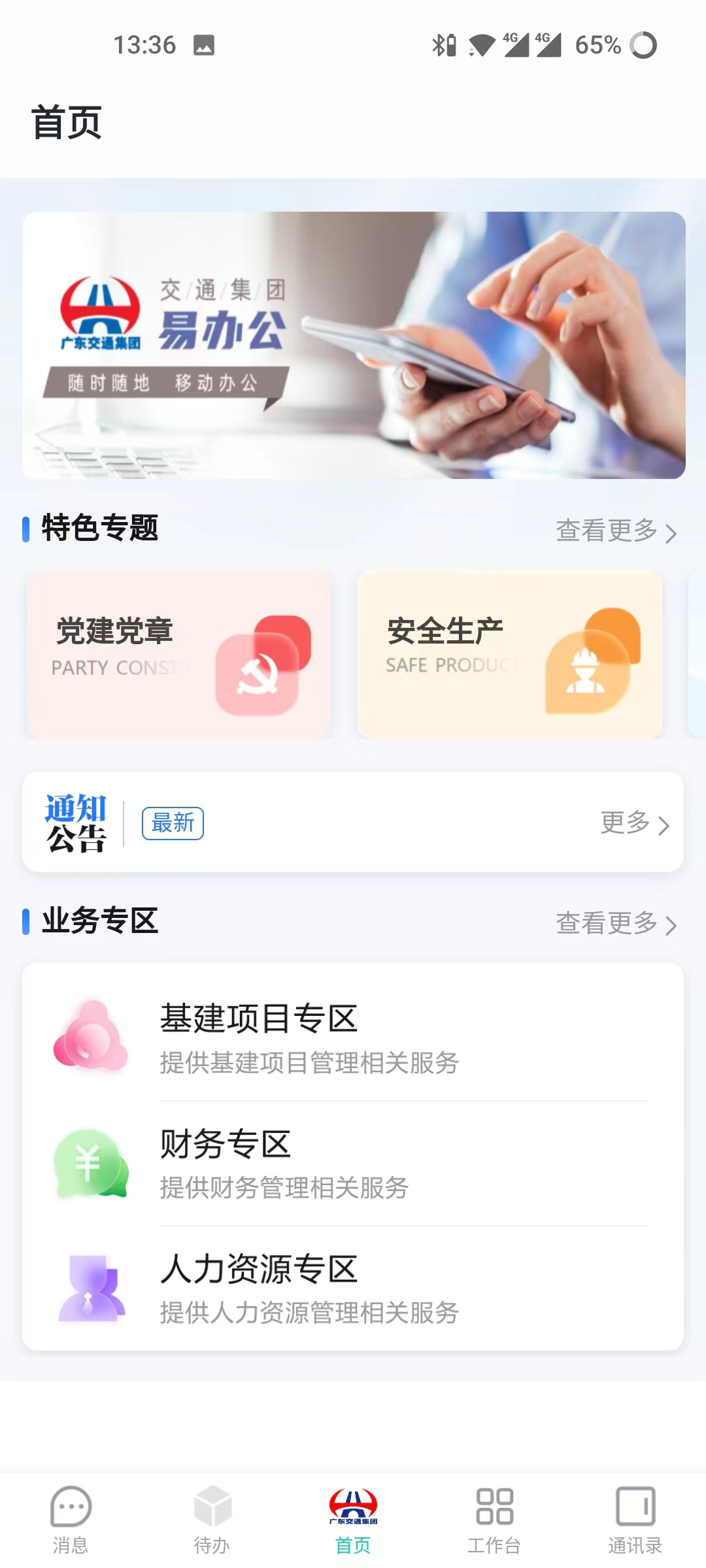Viewport: 706px width, 1568px height.
Task: Switch to the 待办 tab
Action: 212,1519
